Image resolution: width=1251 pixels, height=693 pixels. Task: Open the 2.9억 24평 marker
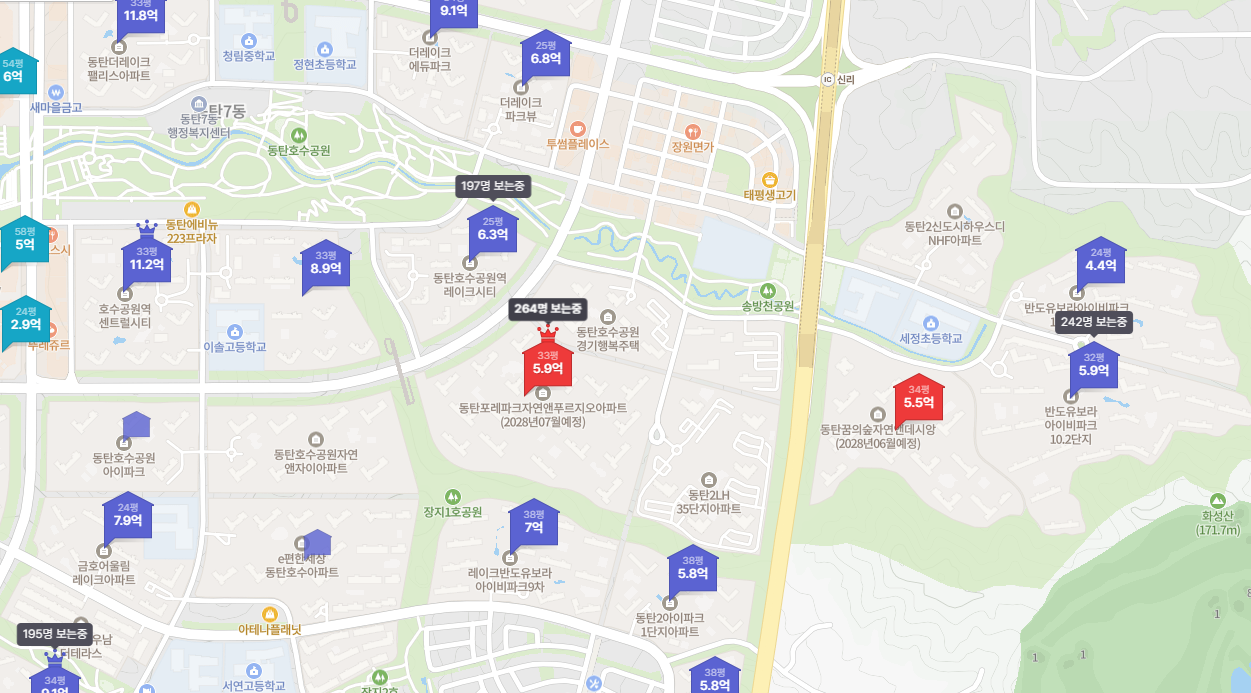(x=25, y=319)
